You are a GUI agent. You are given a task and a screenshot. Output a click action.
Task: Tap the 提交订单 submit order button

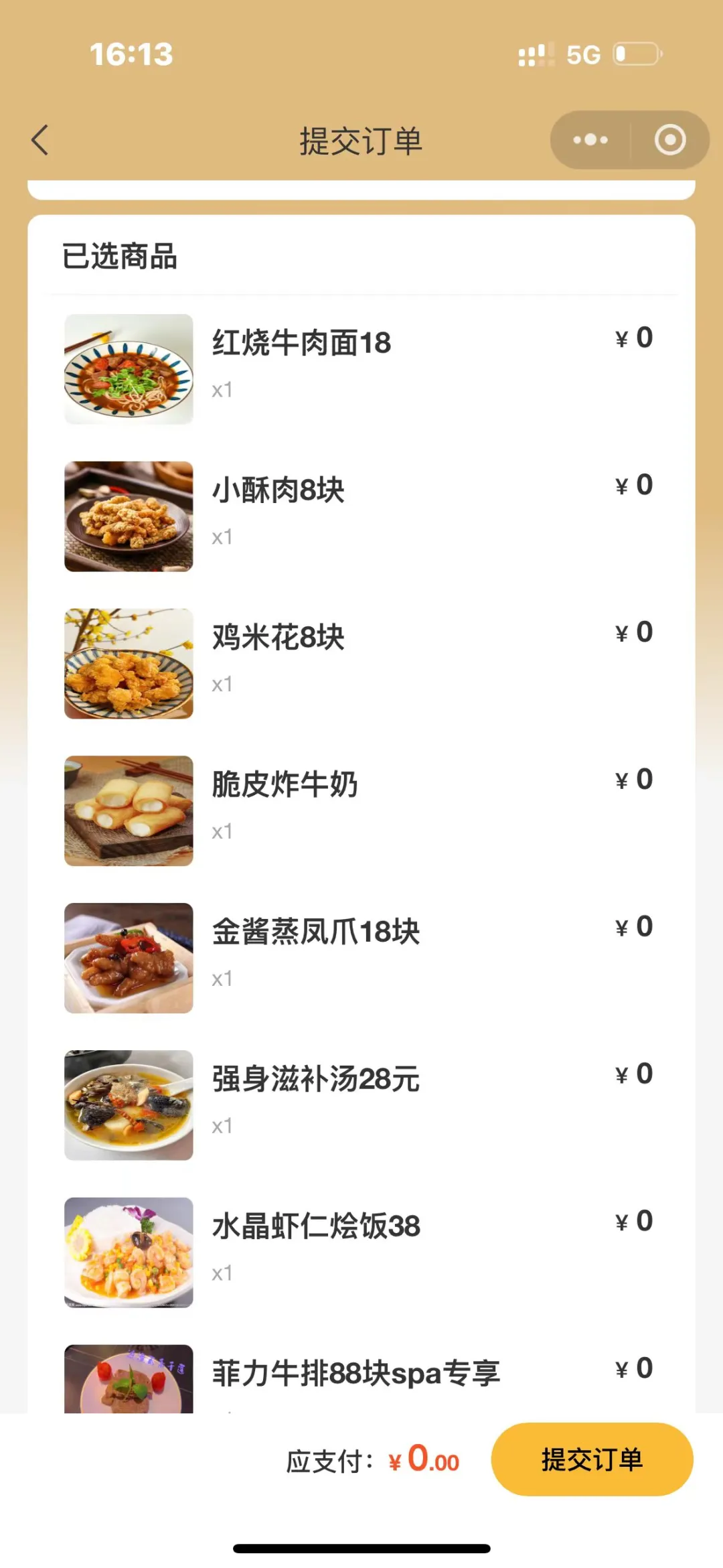pos(592,1460)
